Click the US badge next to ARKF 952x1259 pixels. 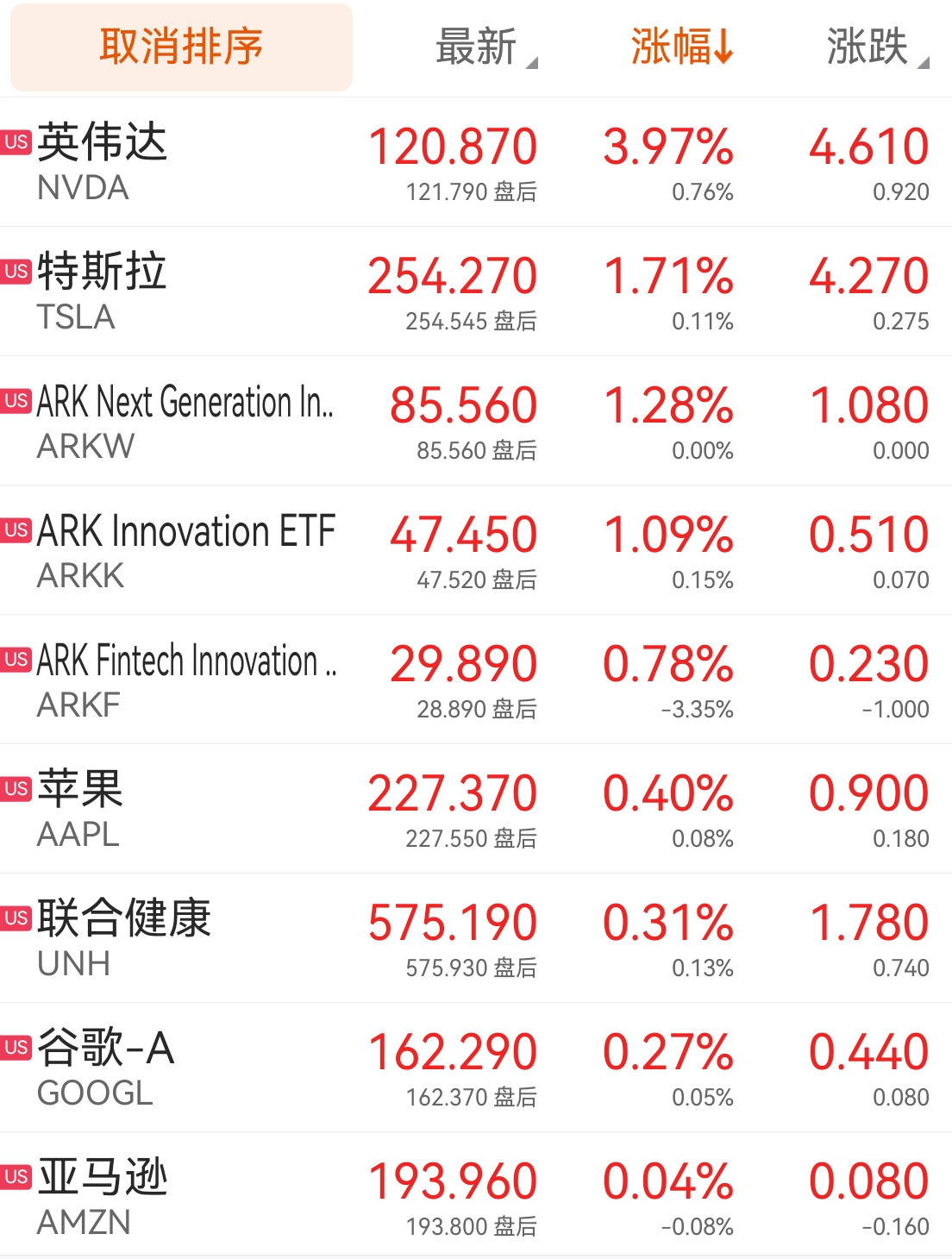tap(16, 658)
